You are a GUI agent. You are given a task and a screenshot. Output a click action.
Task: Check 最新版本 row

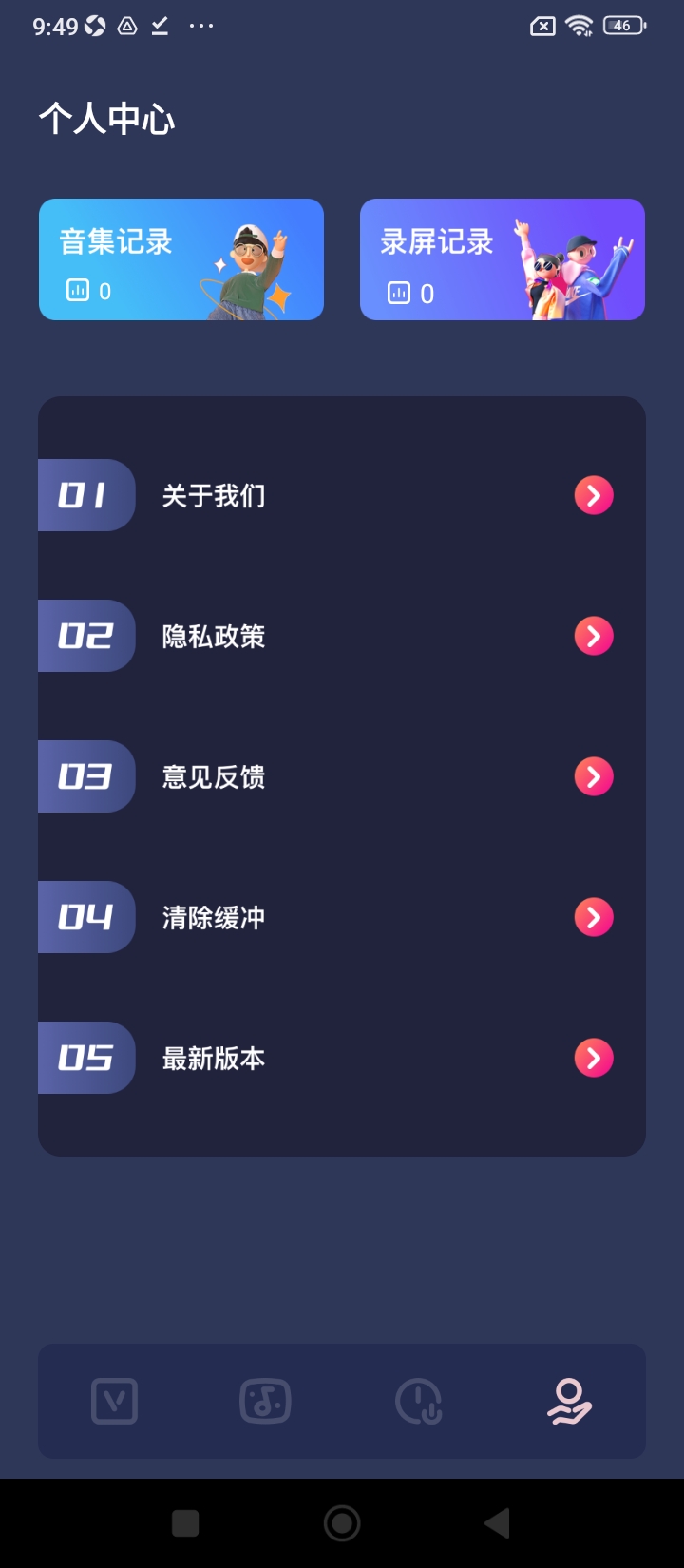342,1058
